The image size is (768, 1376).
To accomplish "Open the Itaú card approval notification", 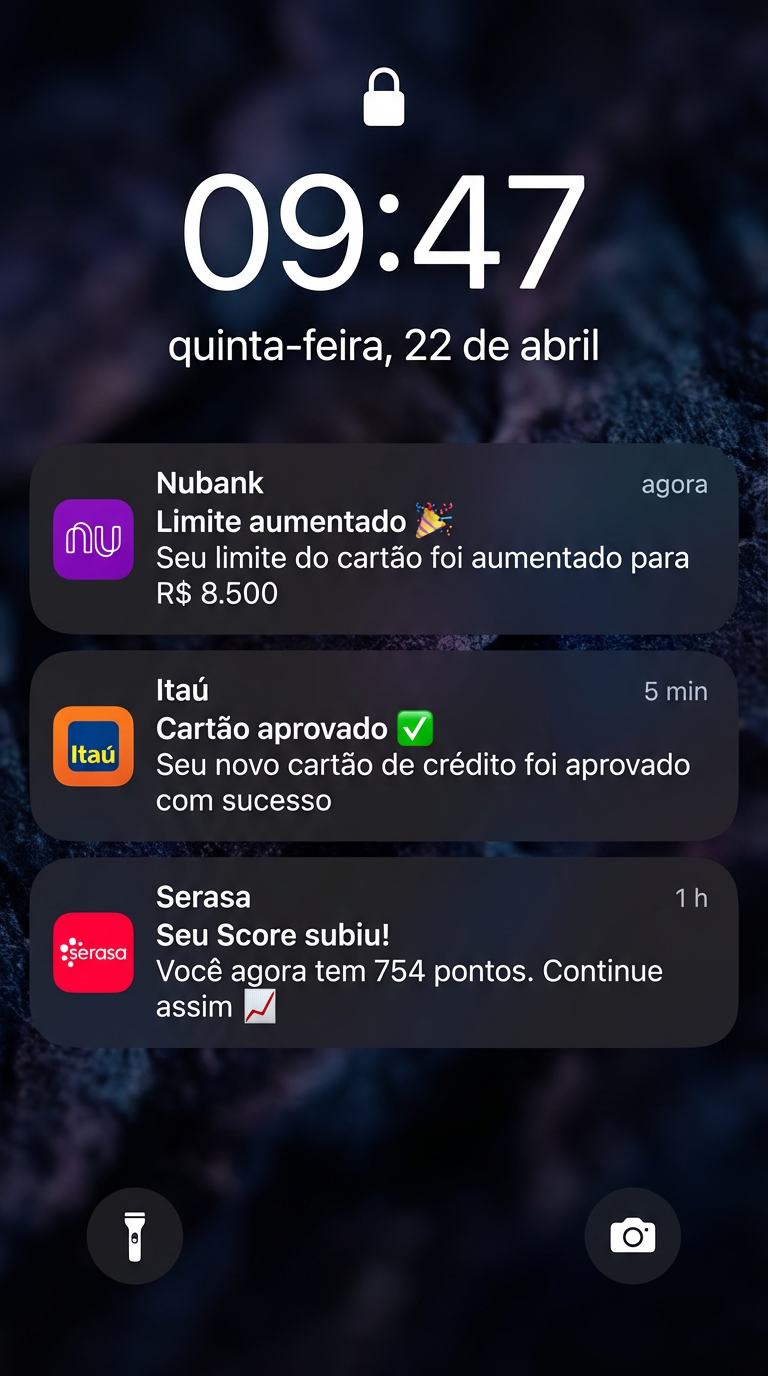I will click(x=384, y=745).
